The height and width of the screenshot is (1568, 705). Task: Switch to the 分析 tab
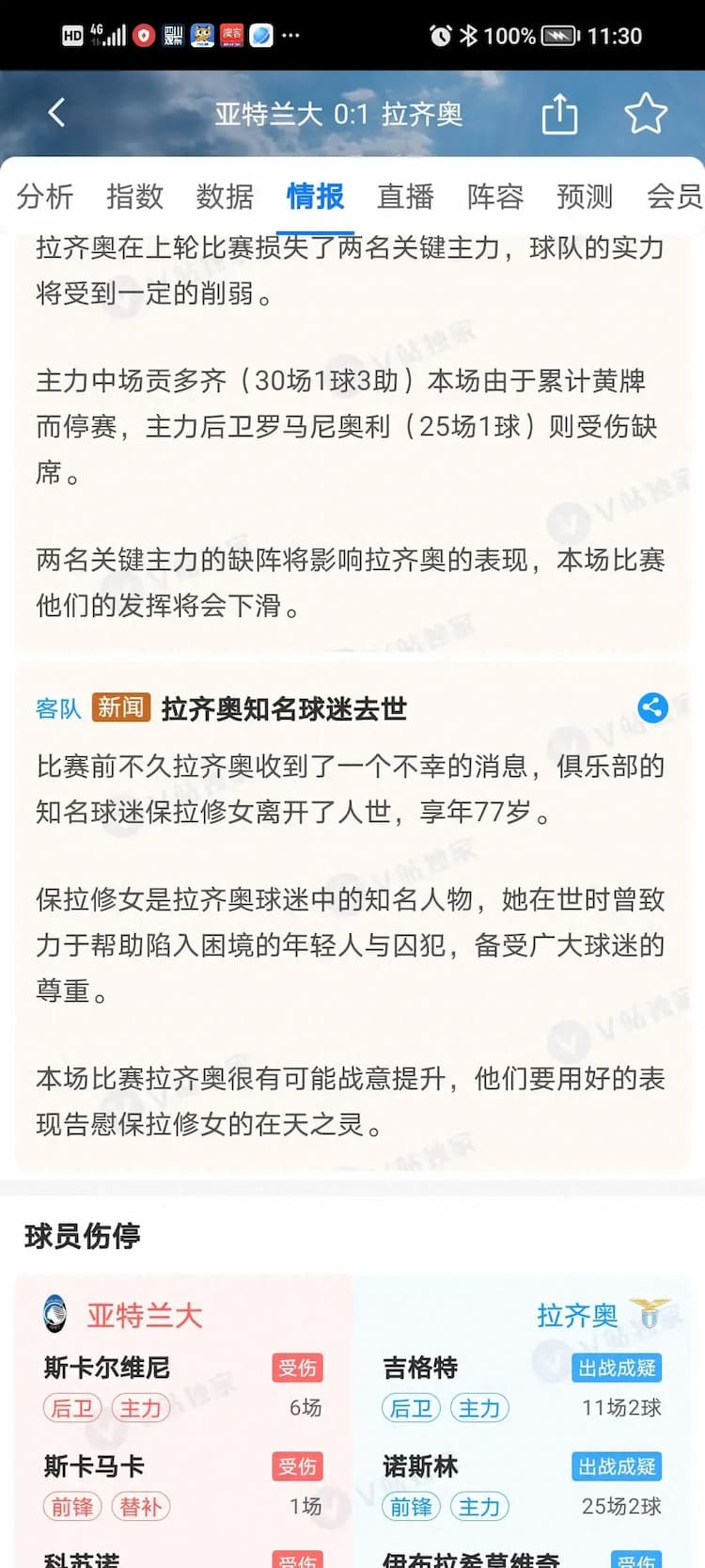pyautogui.click(x=45, y=197)
